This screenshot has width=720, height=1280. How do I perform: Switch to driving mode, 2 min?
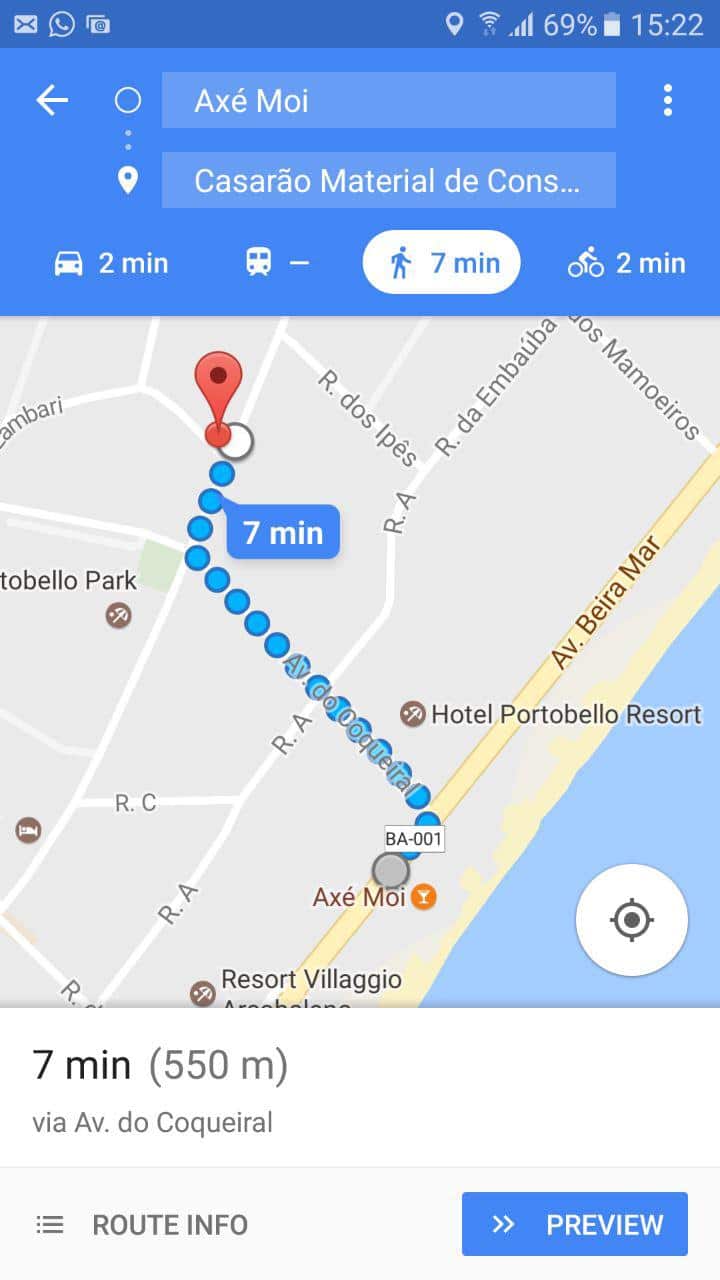[x=111, y=263]
